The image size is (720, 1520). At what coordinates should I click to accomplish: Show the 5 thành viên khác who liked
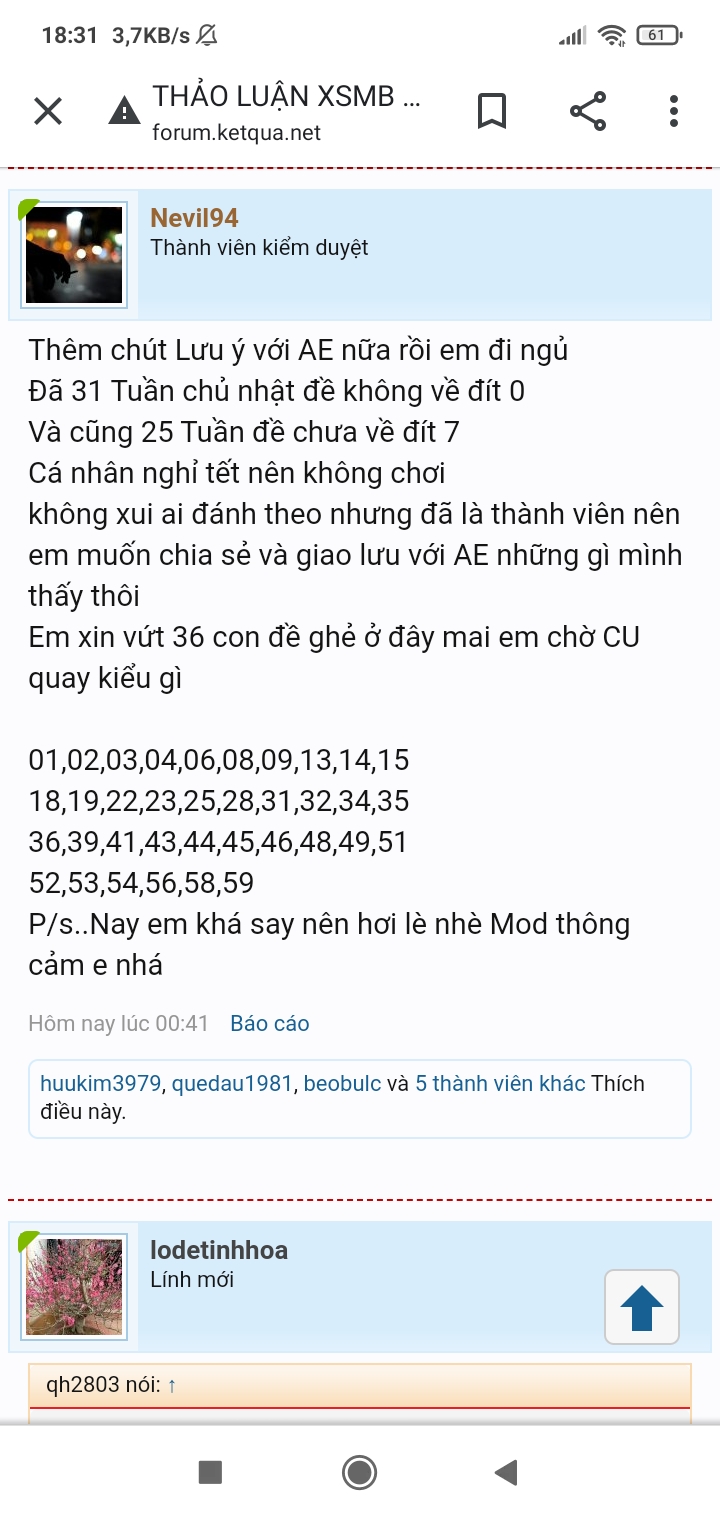tap(500, 1083)
